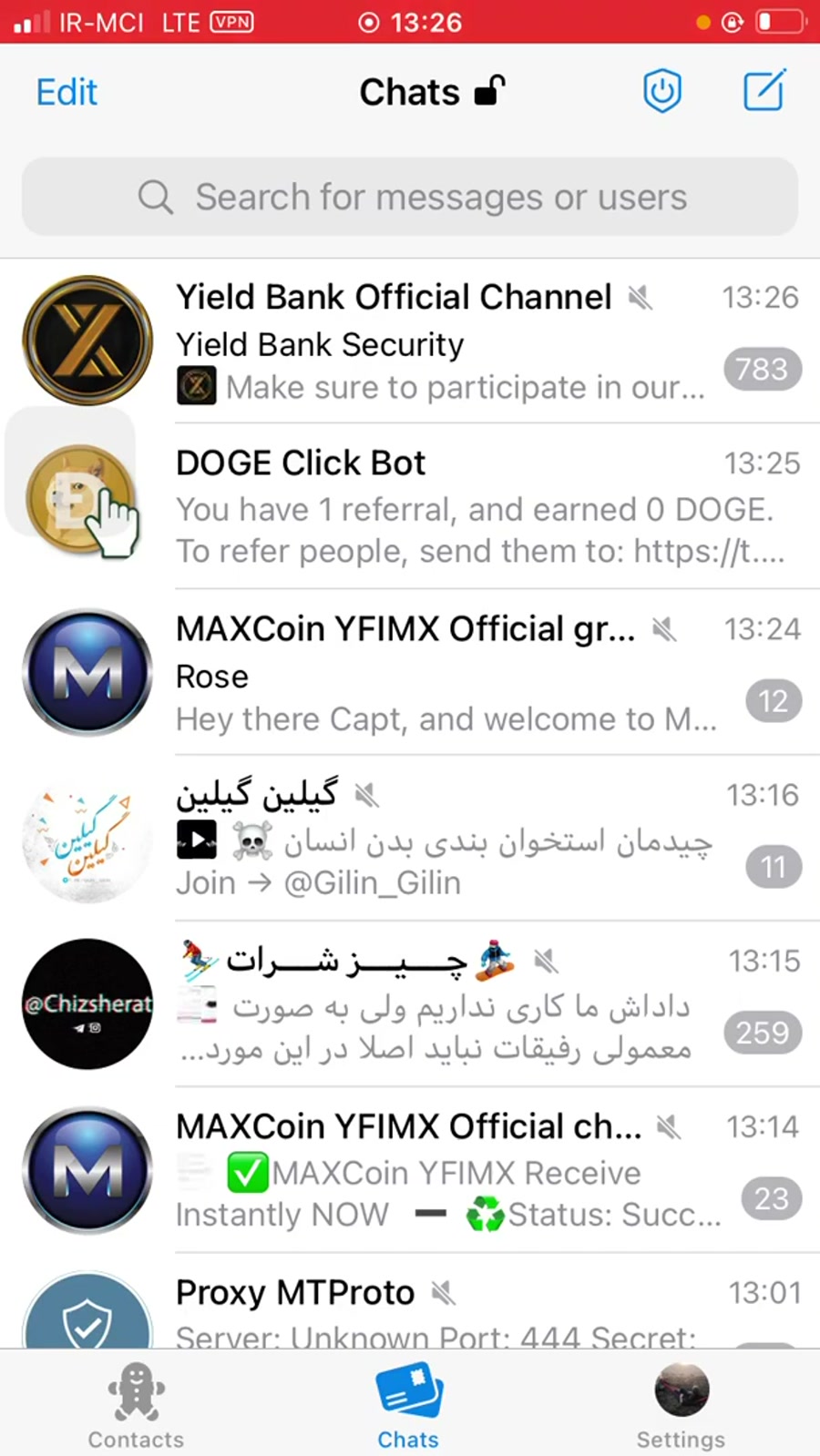Open the message search field
This screenshot has width=820, height=1456.
[410, 197]
